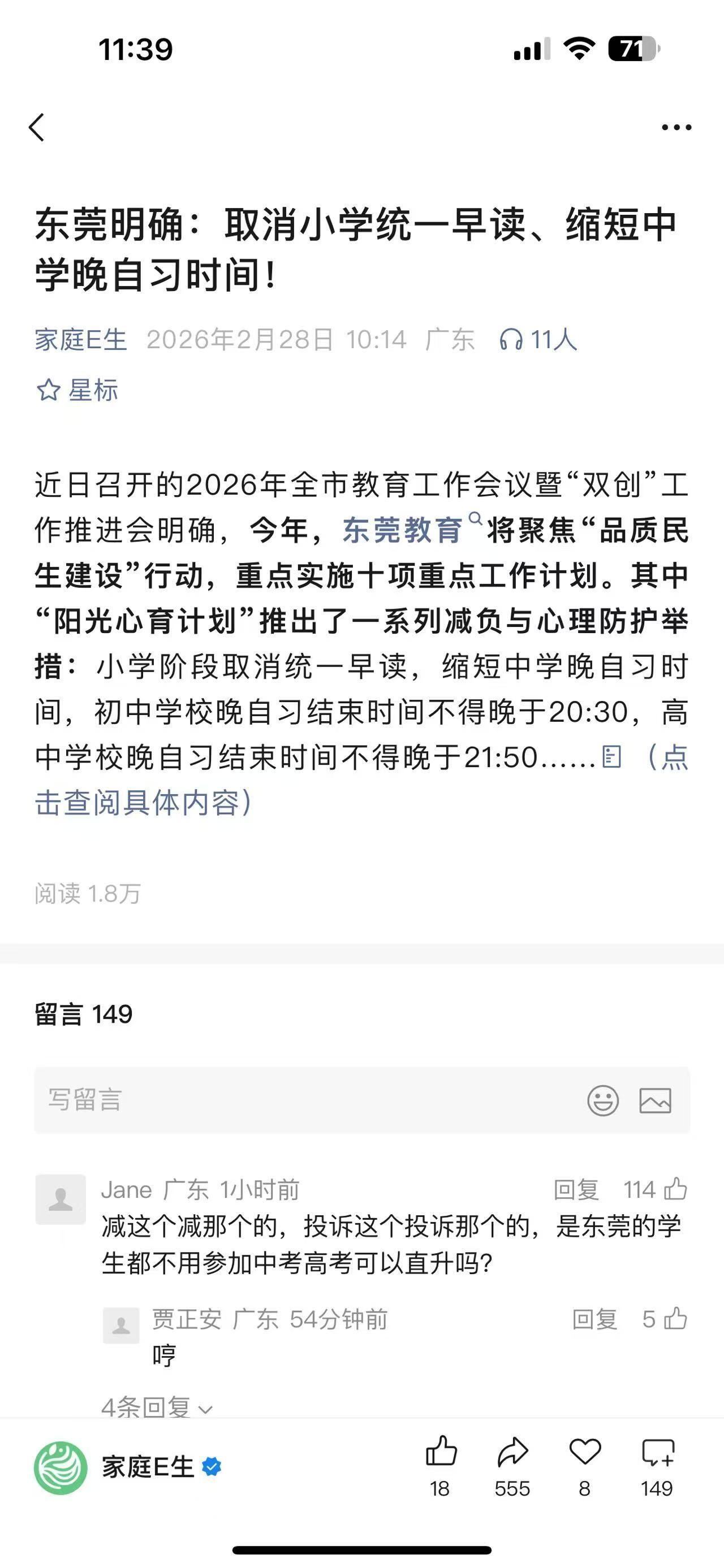Open the three-dot overflow menu
The height and width of the screenshot is (1568, 724).
point(676,127)
